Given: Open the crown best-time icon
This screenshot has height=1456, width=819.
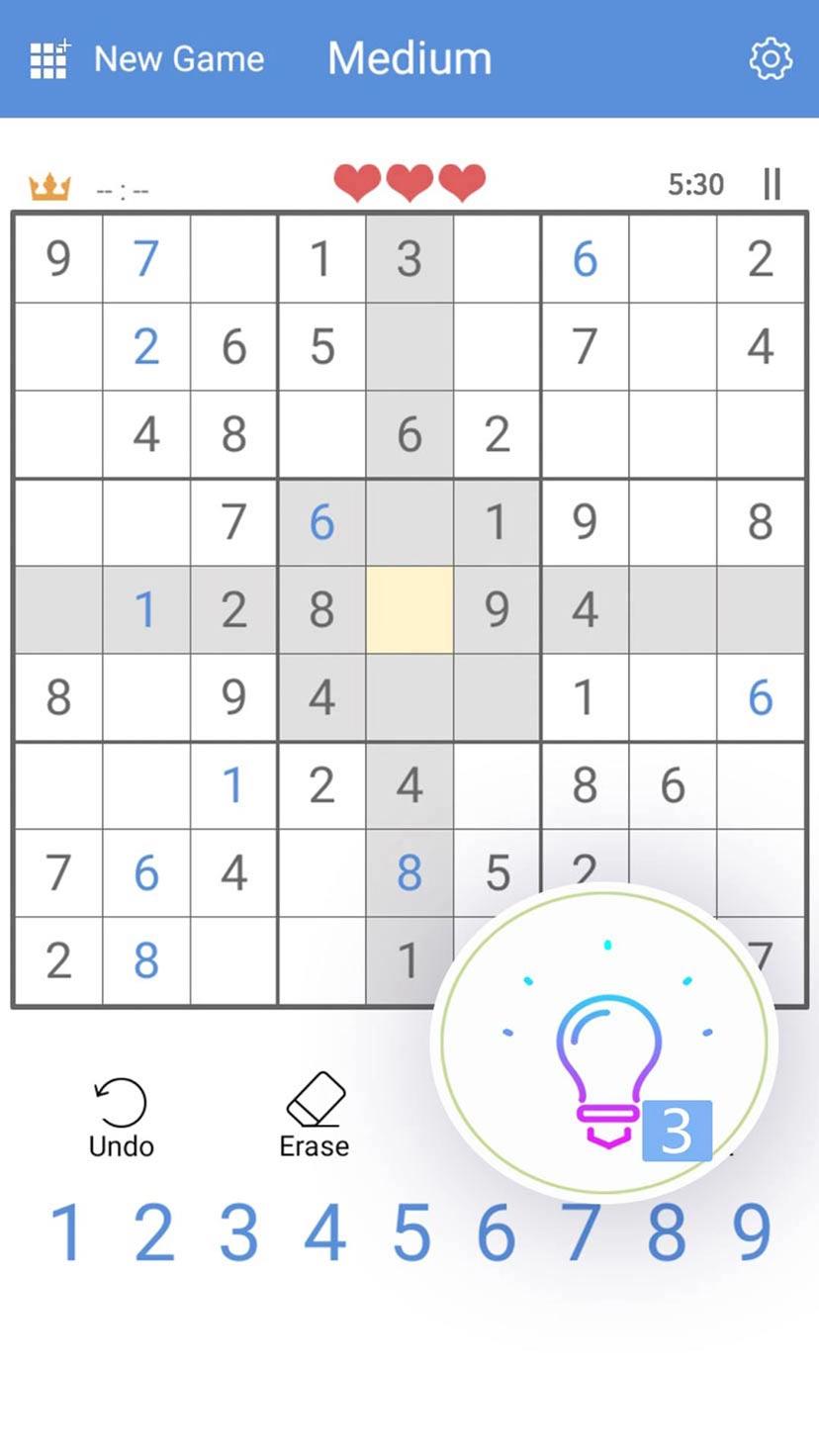Looking at the screenshot, I should [49, 186].
